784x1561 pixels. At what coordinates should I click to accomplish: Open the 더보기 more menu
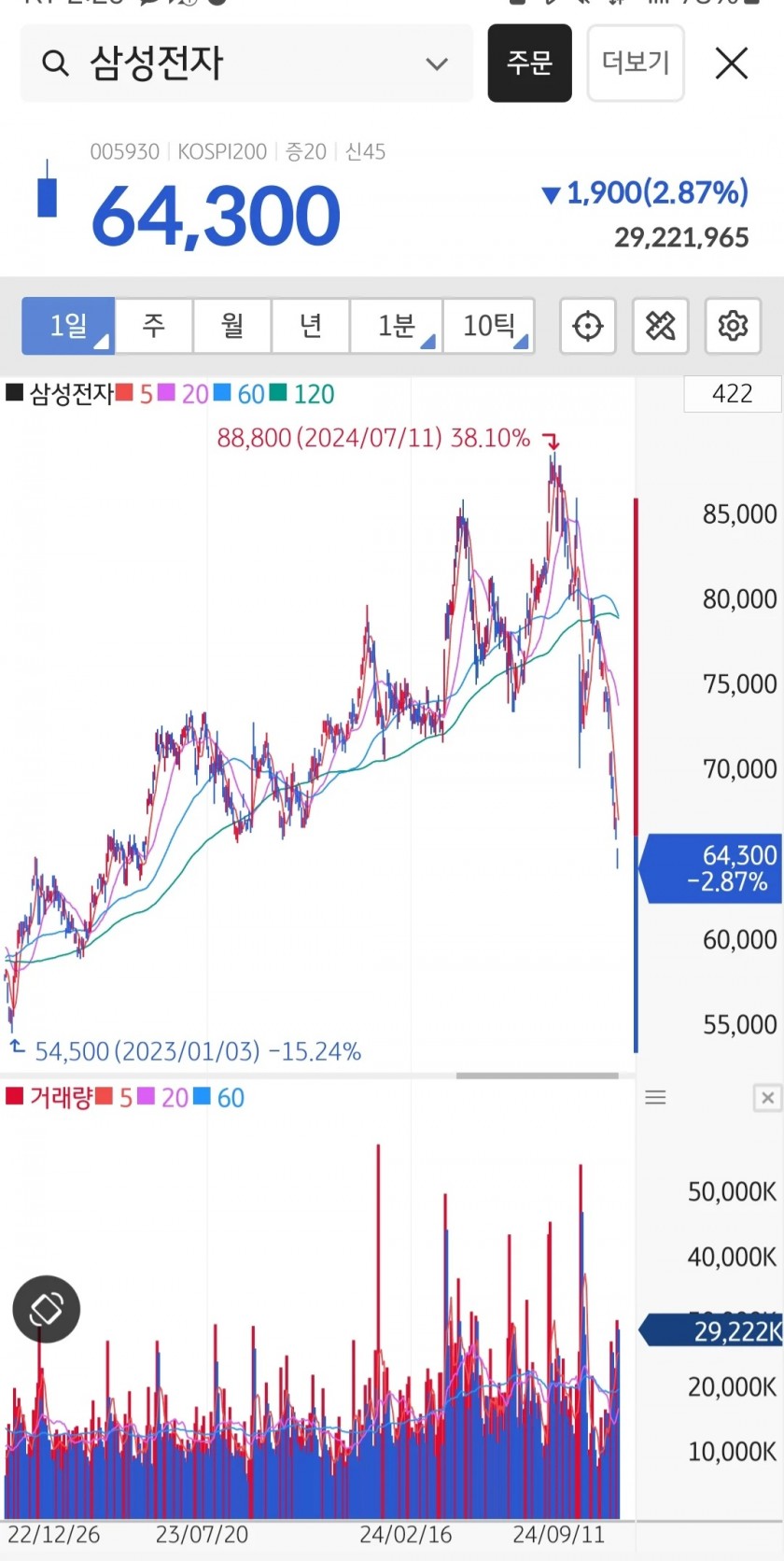click(636, 63)
